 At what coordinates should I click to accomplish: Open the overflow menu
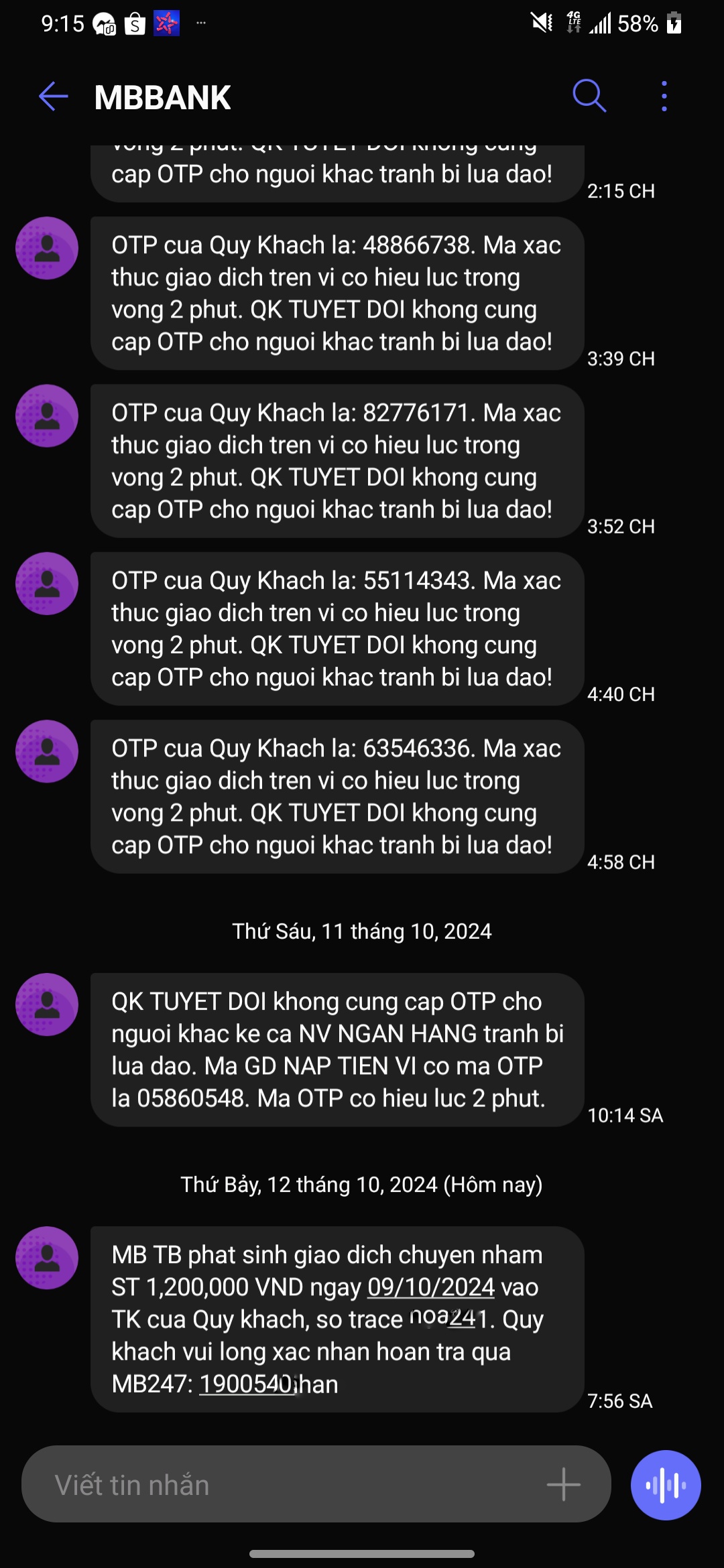664,96
